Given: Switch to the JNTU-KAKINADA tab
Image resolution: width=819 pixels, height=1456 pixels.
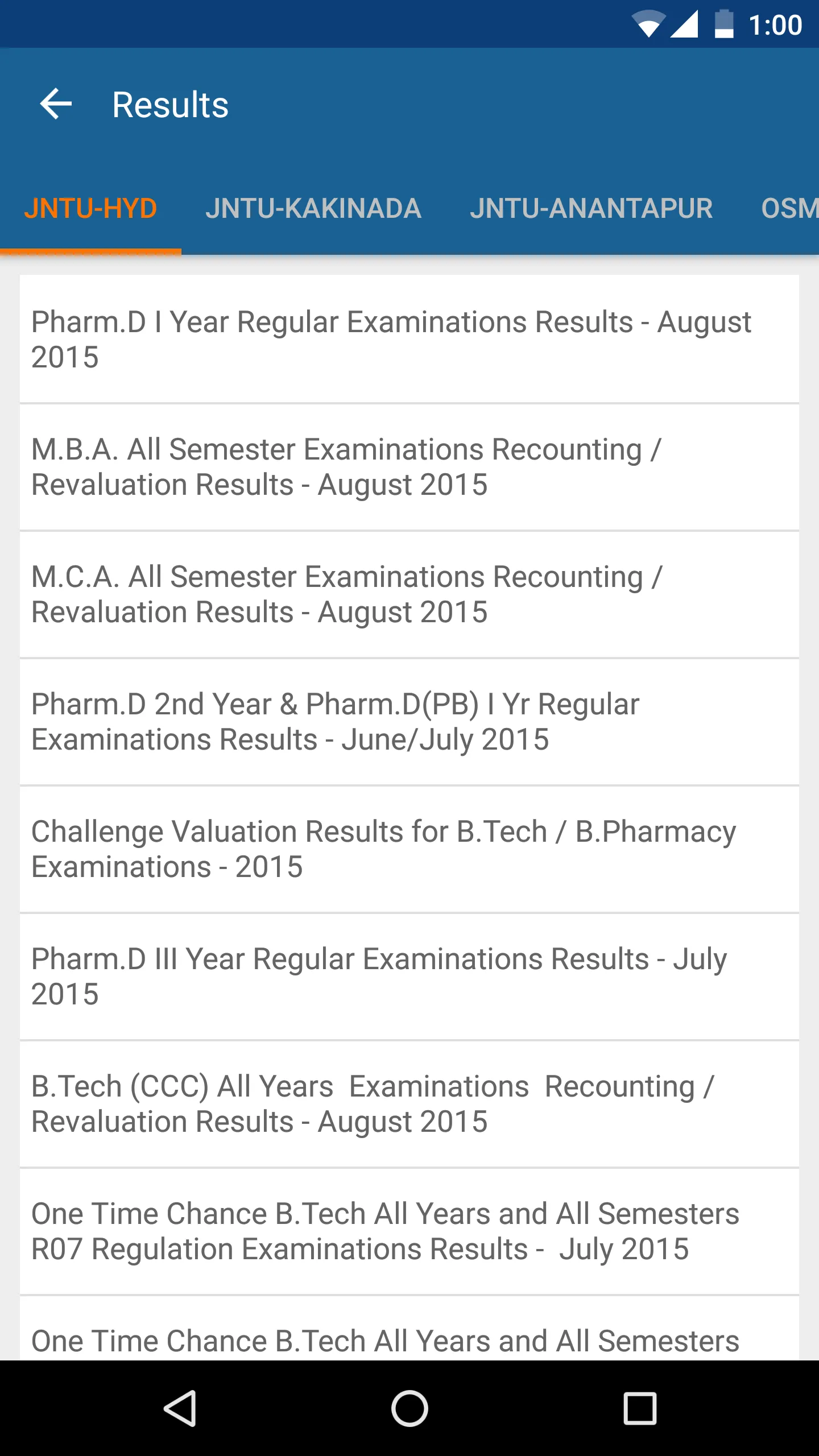Looking at the screenshot, I should pos(314,209).
